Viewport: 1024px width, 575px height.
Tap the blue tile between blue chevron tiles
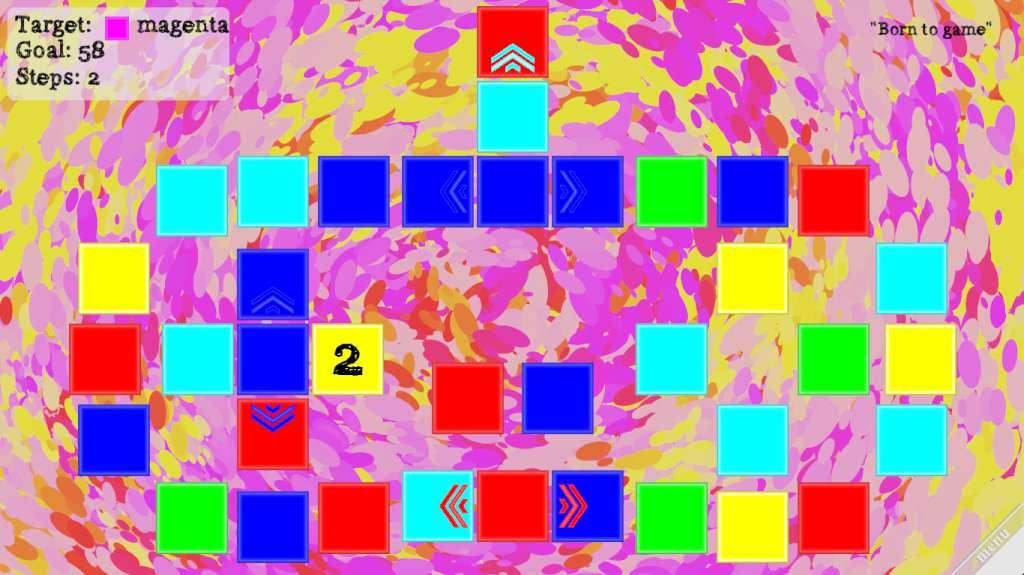click(512, 191)
